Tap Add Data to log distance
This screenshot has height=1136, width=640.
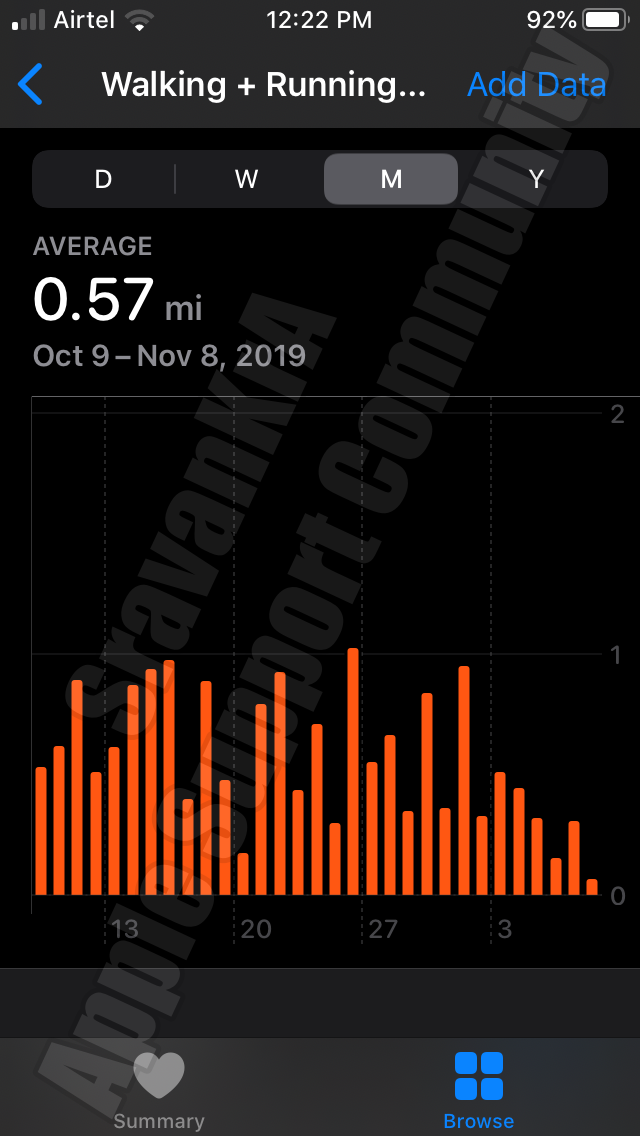coord(536,85)
